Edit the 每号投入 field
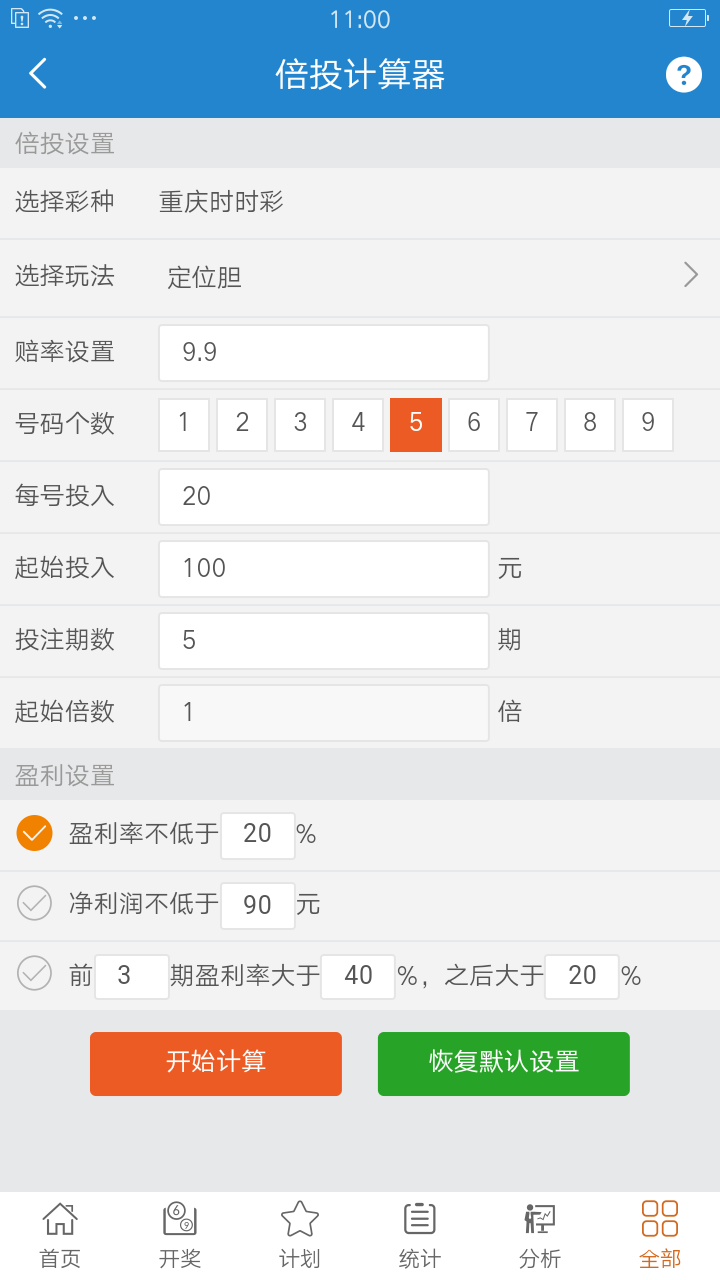Image resolution: width=720 pixels, height=1280 pixels. coord(324,497)
